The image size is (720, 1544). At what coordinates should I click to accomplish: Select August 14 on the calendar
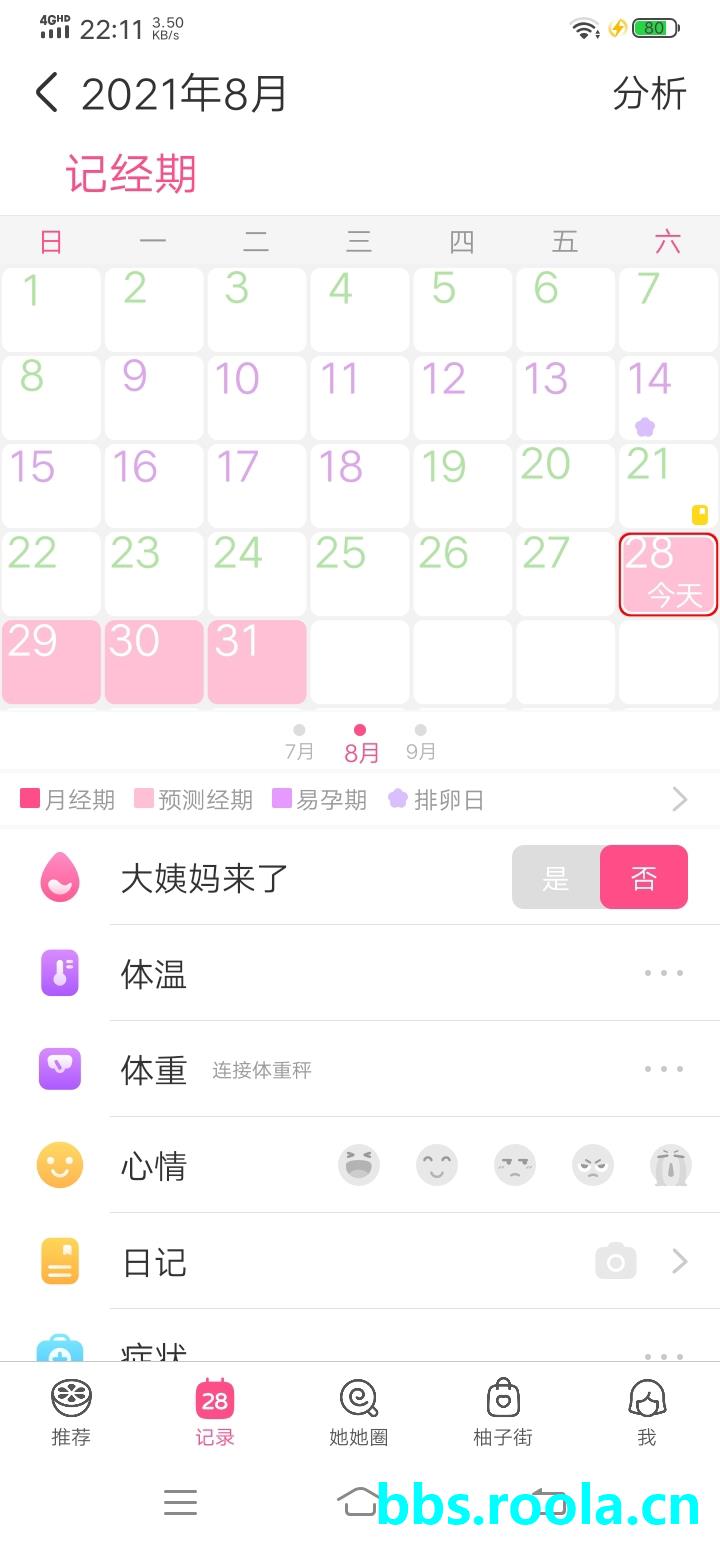click(667, 397)
